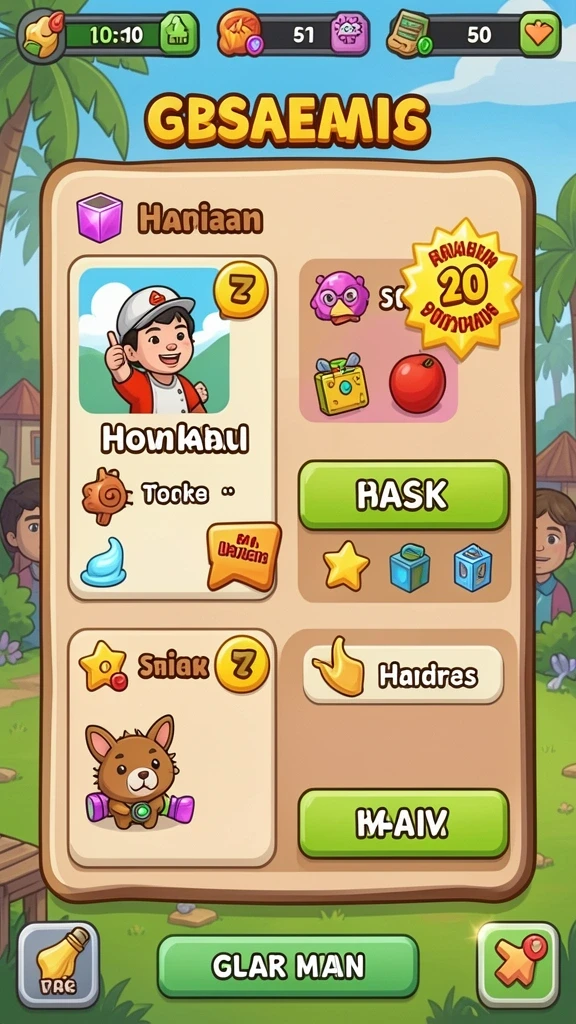Select the yellow star under HASK
576x1024 pixels.
(x=346, y=565)
